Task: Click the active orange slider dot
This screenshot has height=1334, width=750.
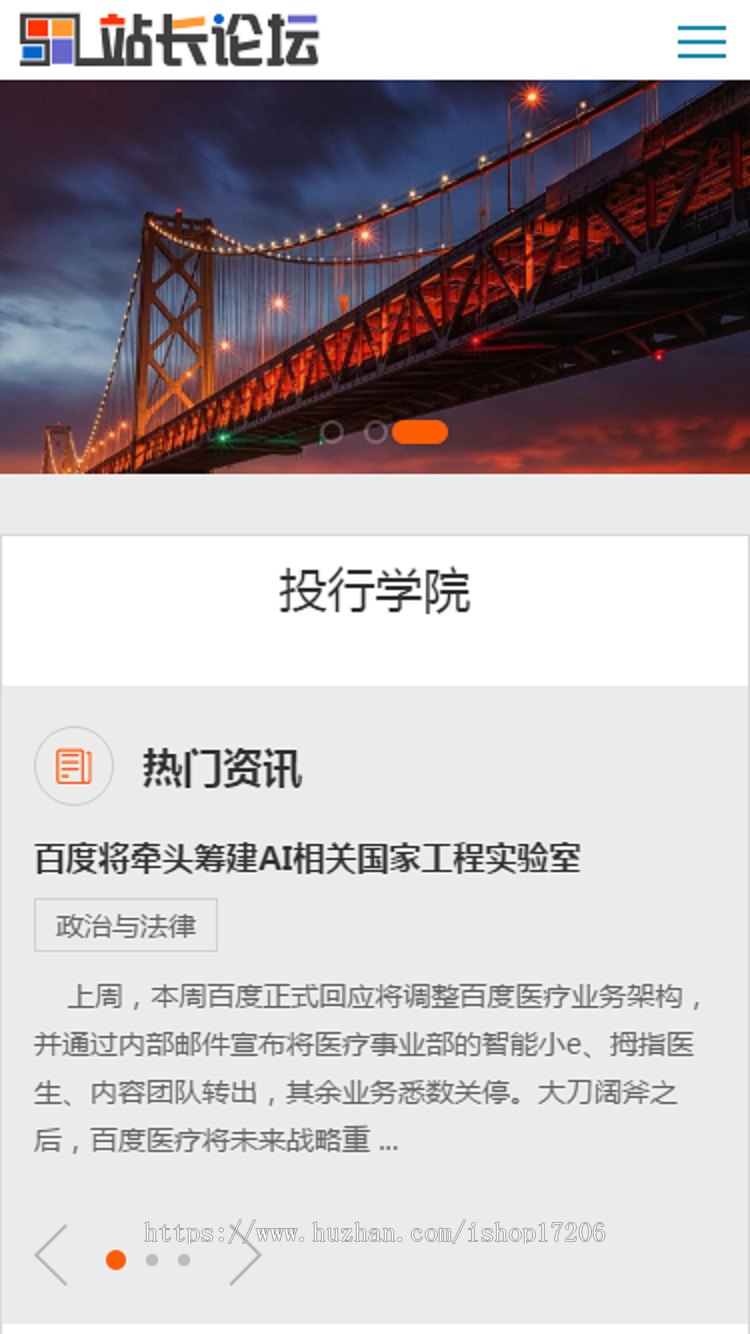Action: pyautogui.click(x=116, y=1259)
